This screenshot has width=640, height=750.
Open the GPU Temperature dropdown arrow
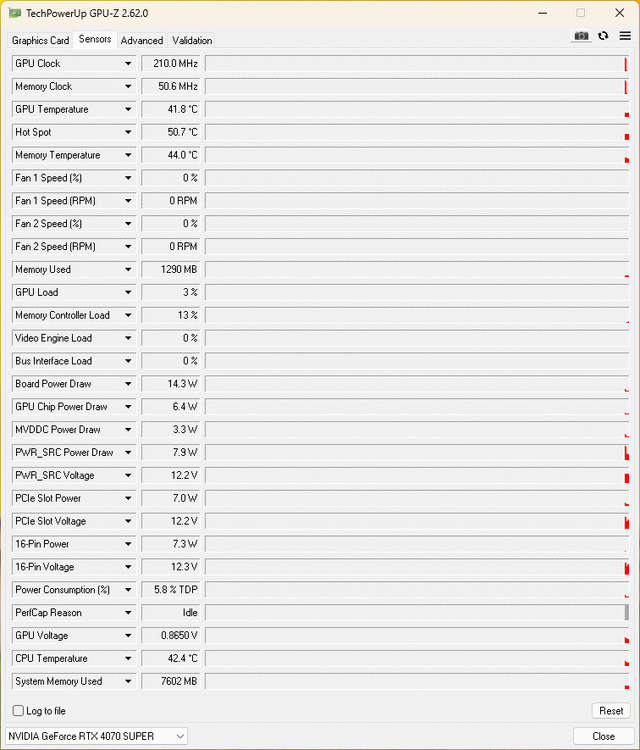point(128,110)
